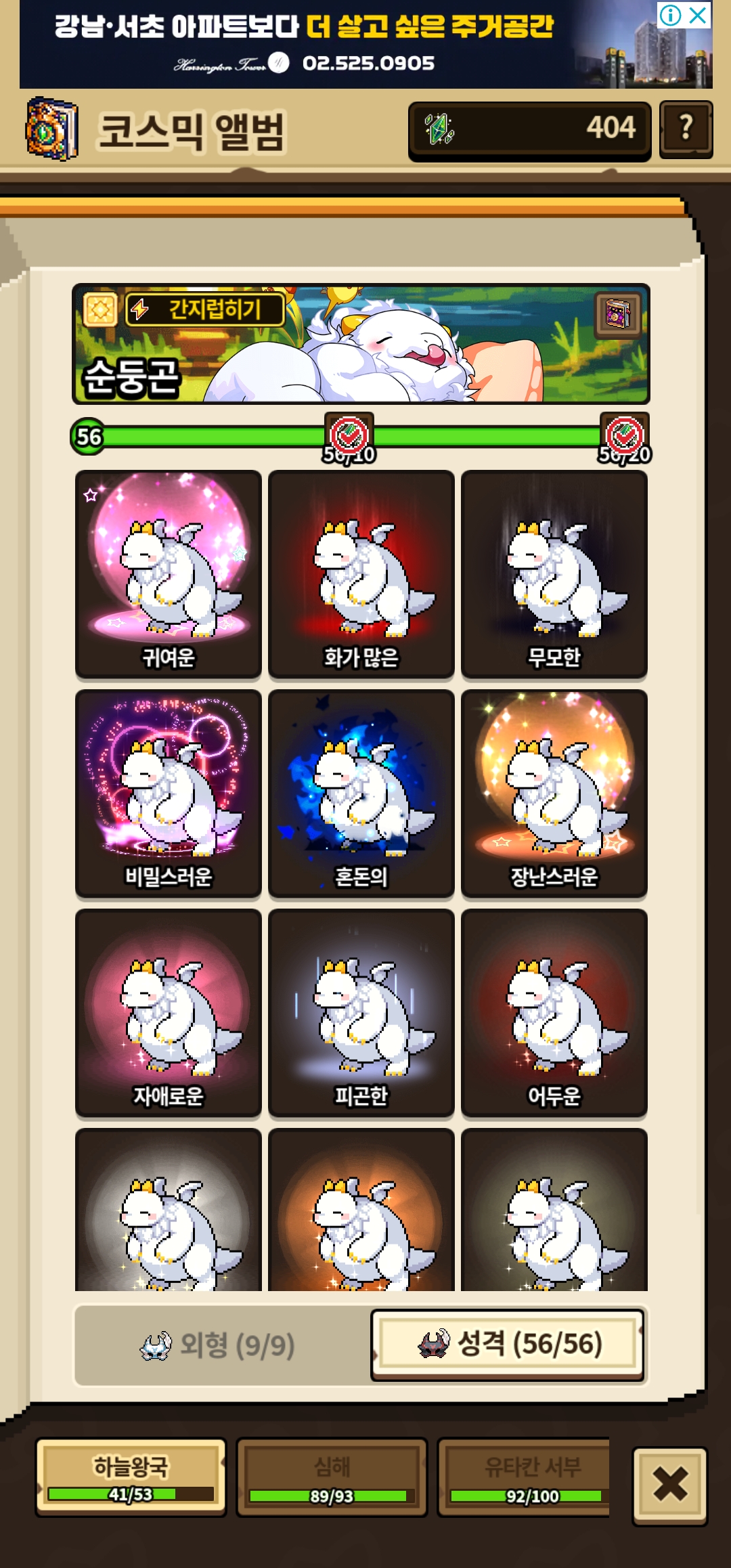Select the 혼돈의 personality card
Image resolution: width=731 pixels, height=1568 pixels.
[x=361, y=793]
